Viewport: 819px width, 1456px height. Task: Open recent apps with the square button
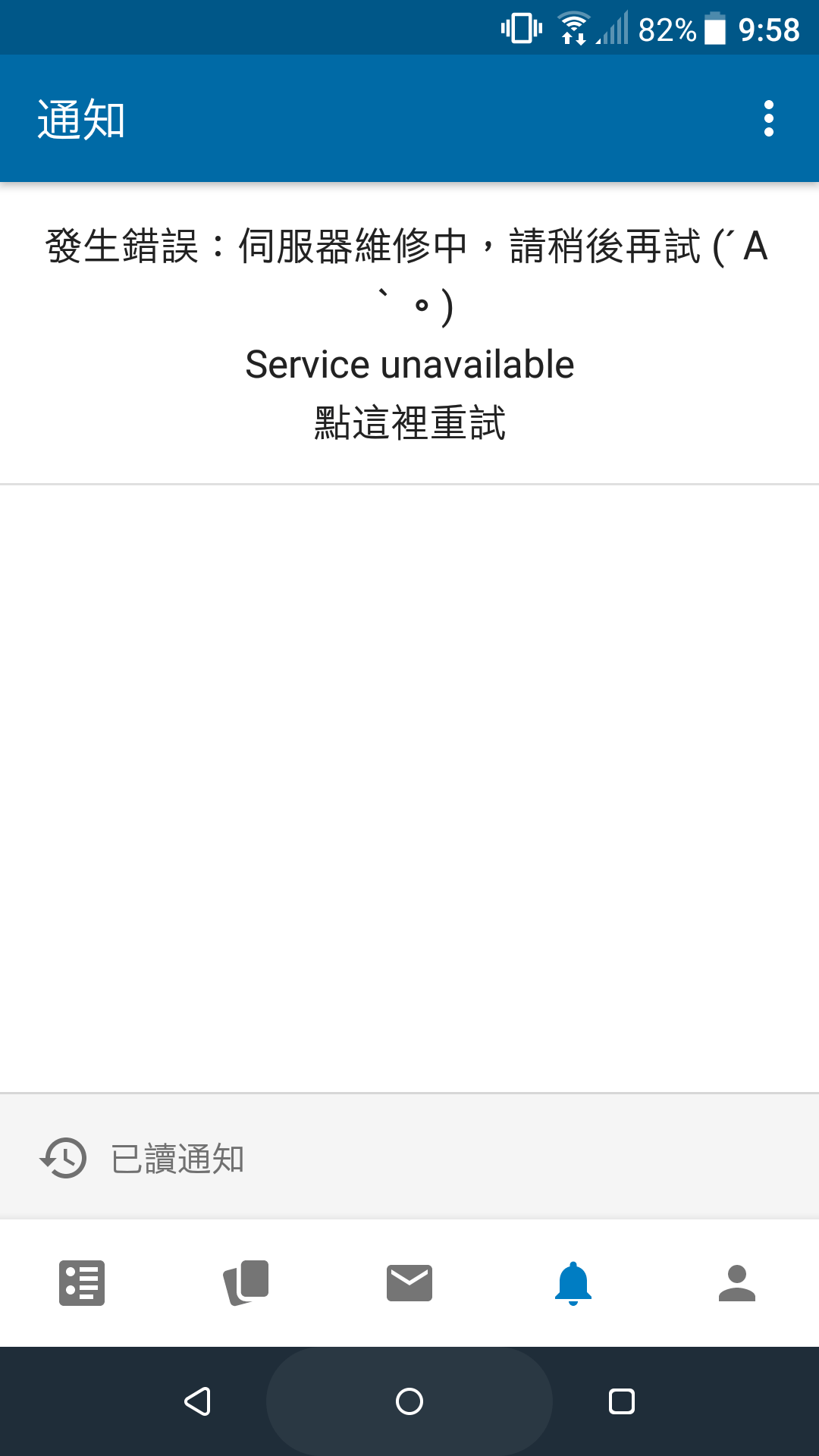click(622, 1401)
